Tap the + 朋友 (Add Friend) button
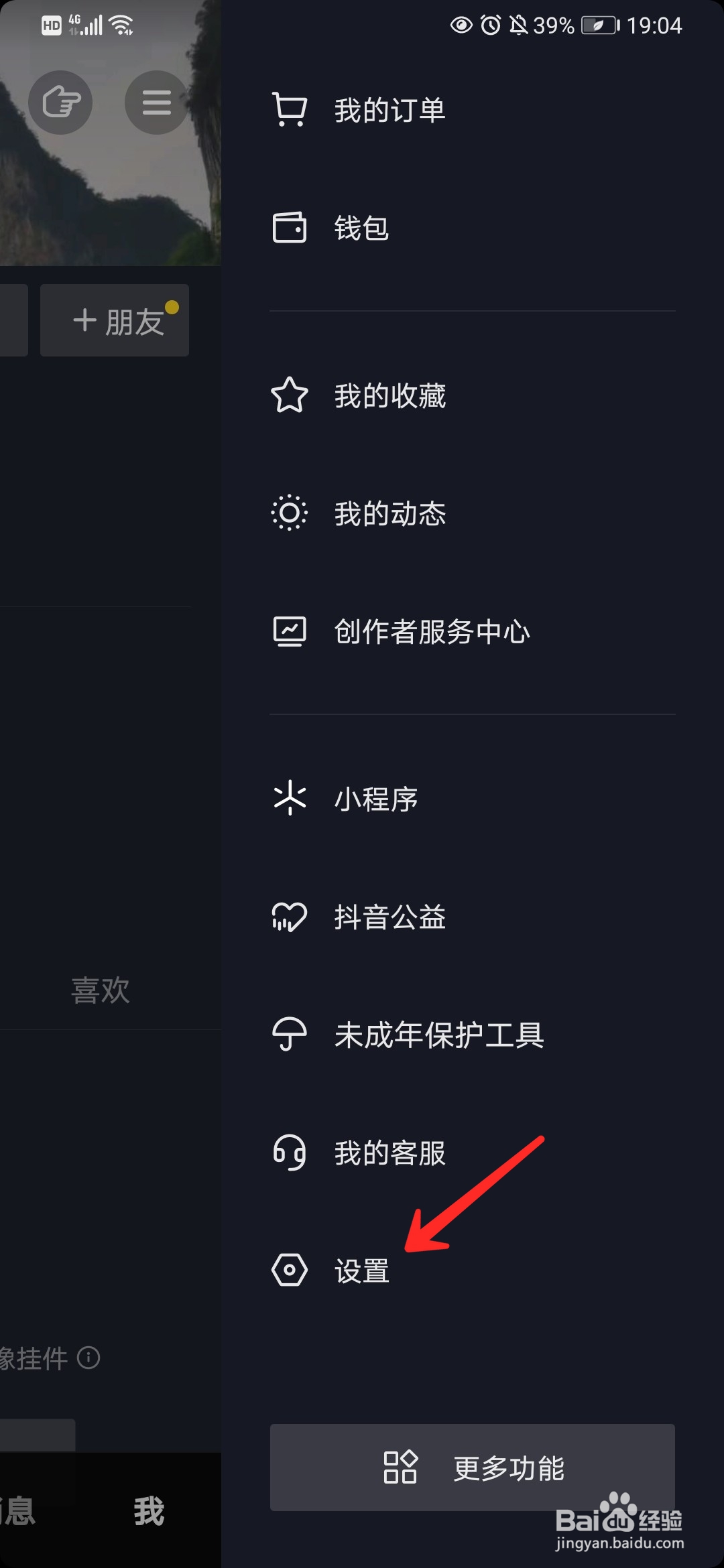 [115, 320]
